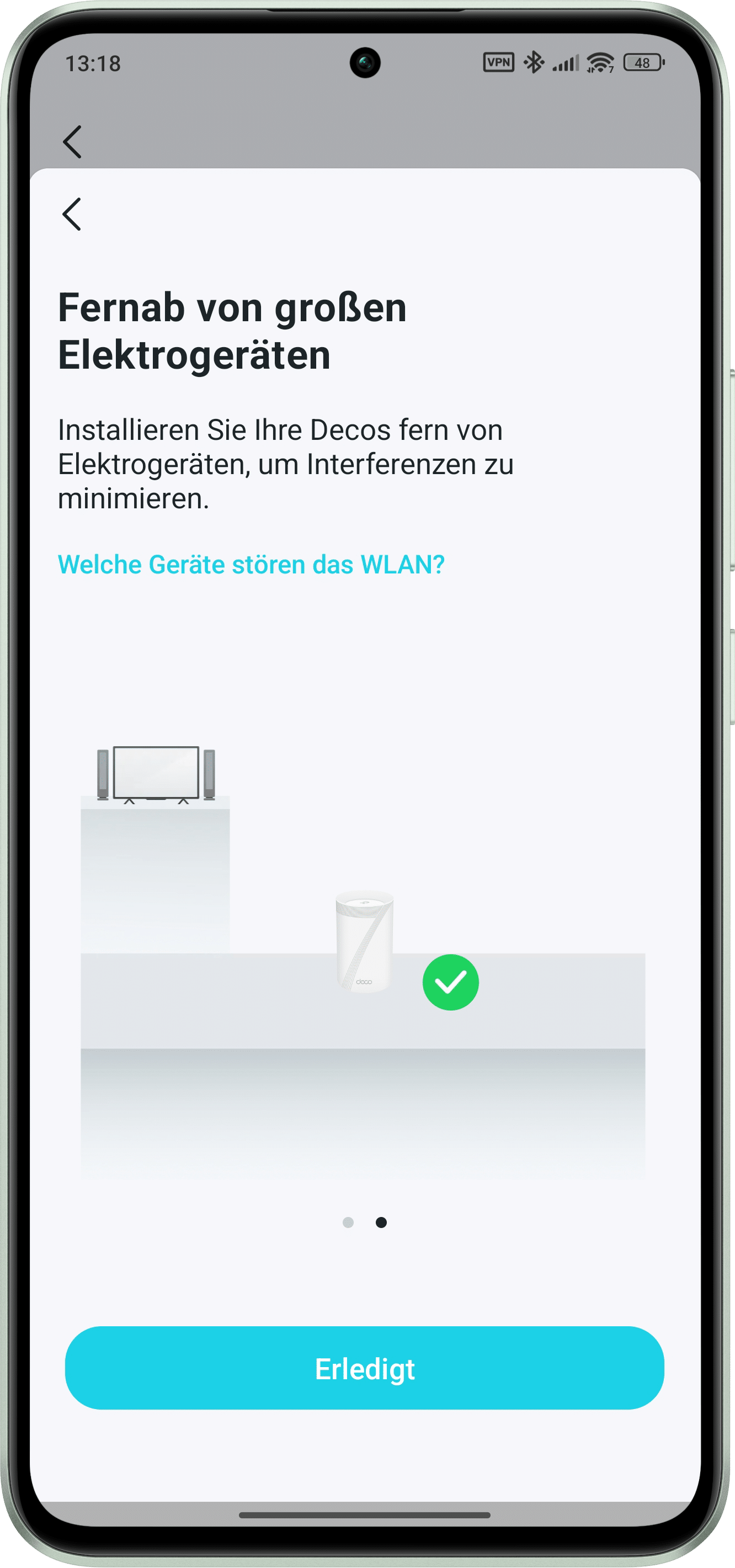This screenshot has width=735, height=1568.
Task: Confirm with the Erledigt button
Action: coord(364,1368)
